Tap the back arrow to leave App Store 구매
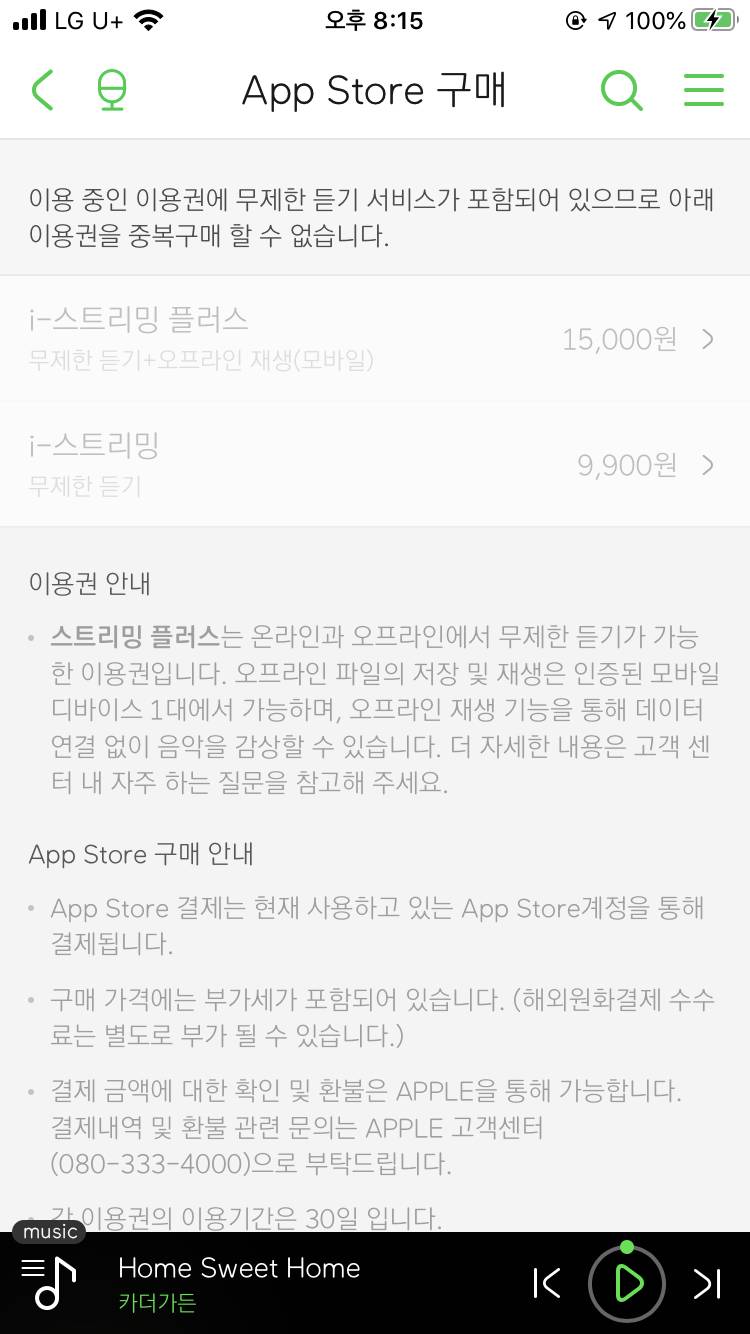The height and width of the screenshot is (1334, 750). (42, 90)
